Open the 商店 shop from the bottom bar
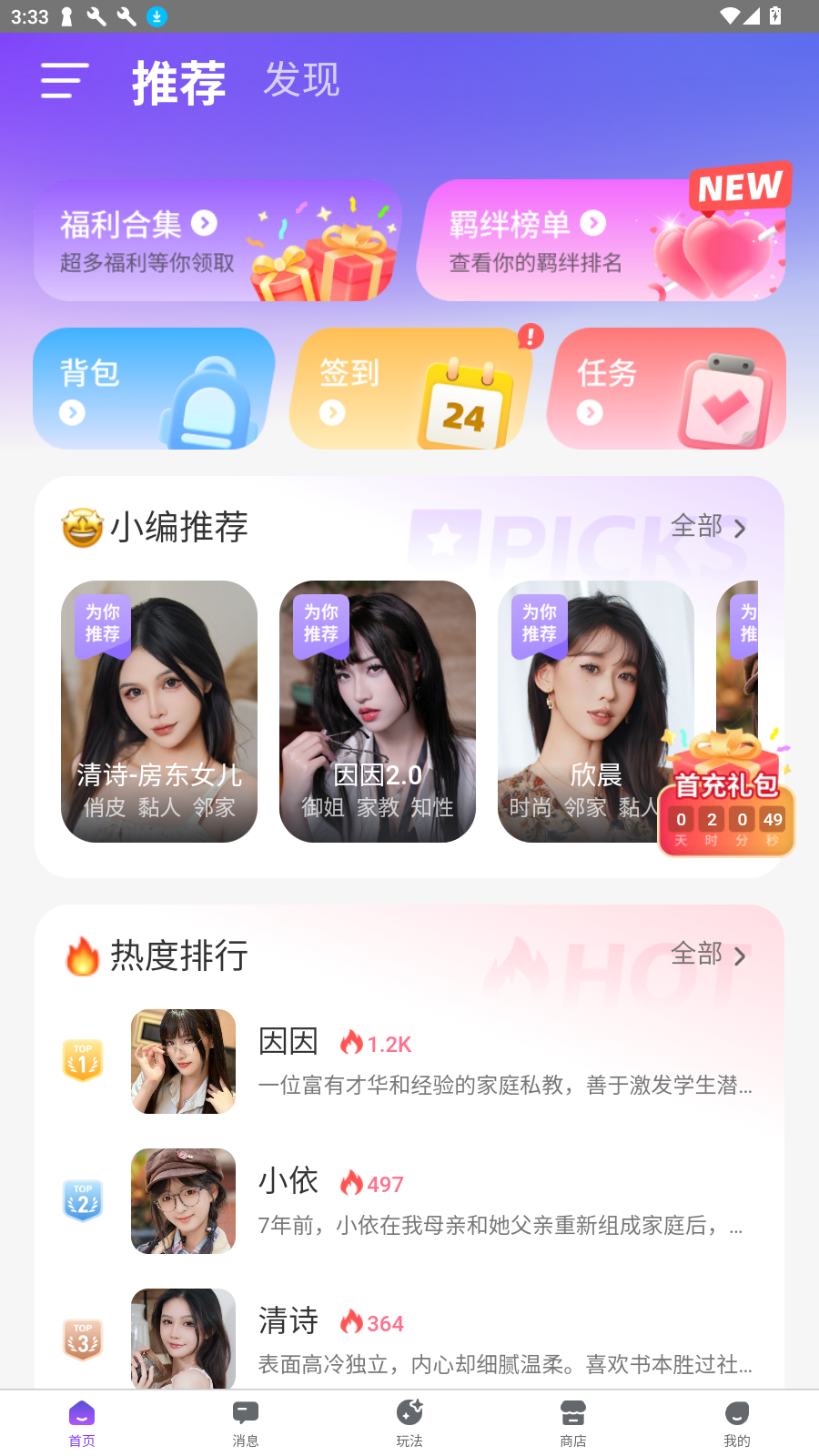Image resolution: width=819 pixels, height=1456 pixels. pyautogui.click(x=572, y=1414)
